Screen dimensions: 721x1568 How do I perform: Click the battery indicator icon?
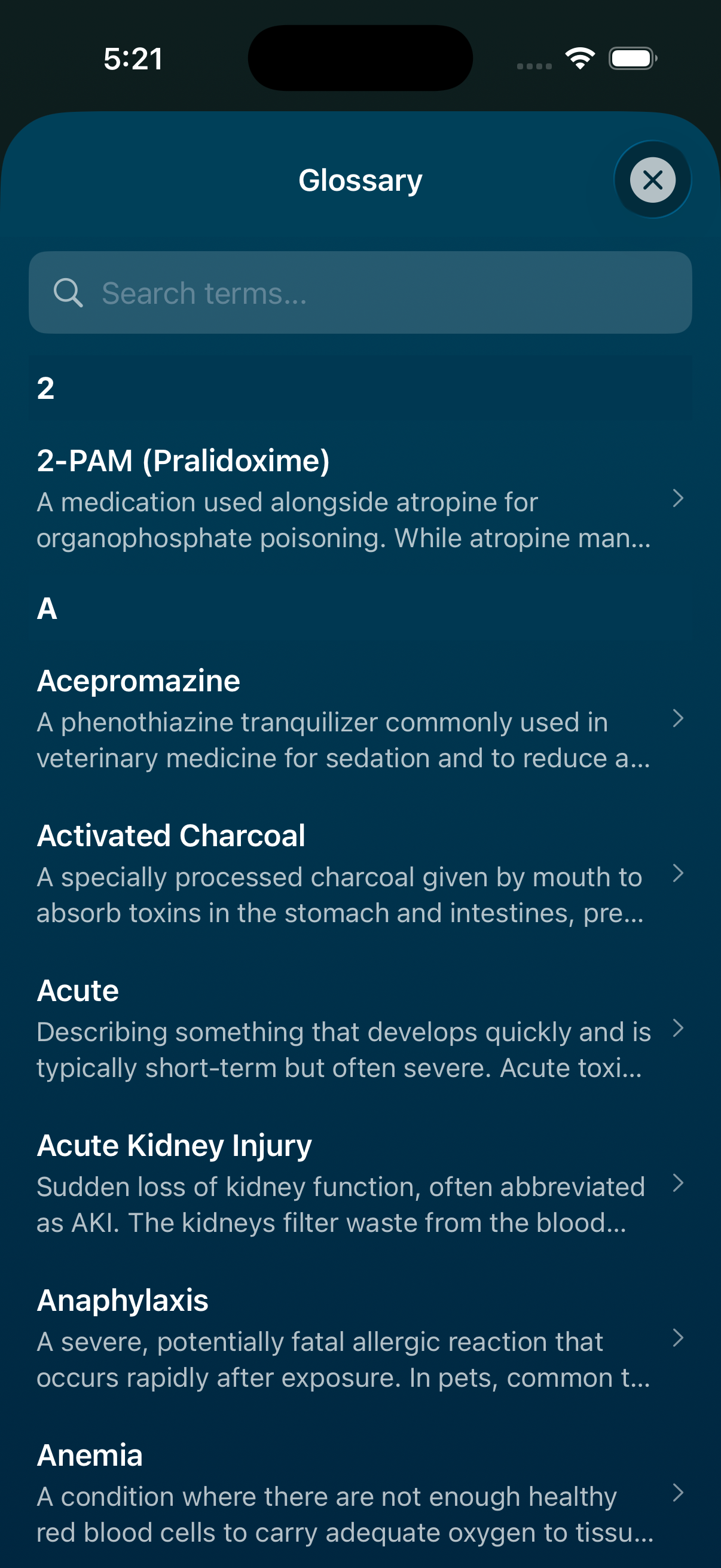point(631,58)
